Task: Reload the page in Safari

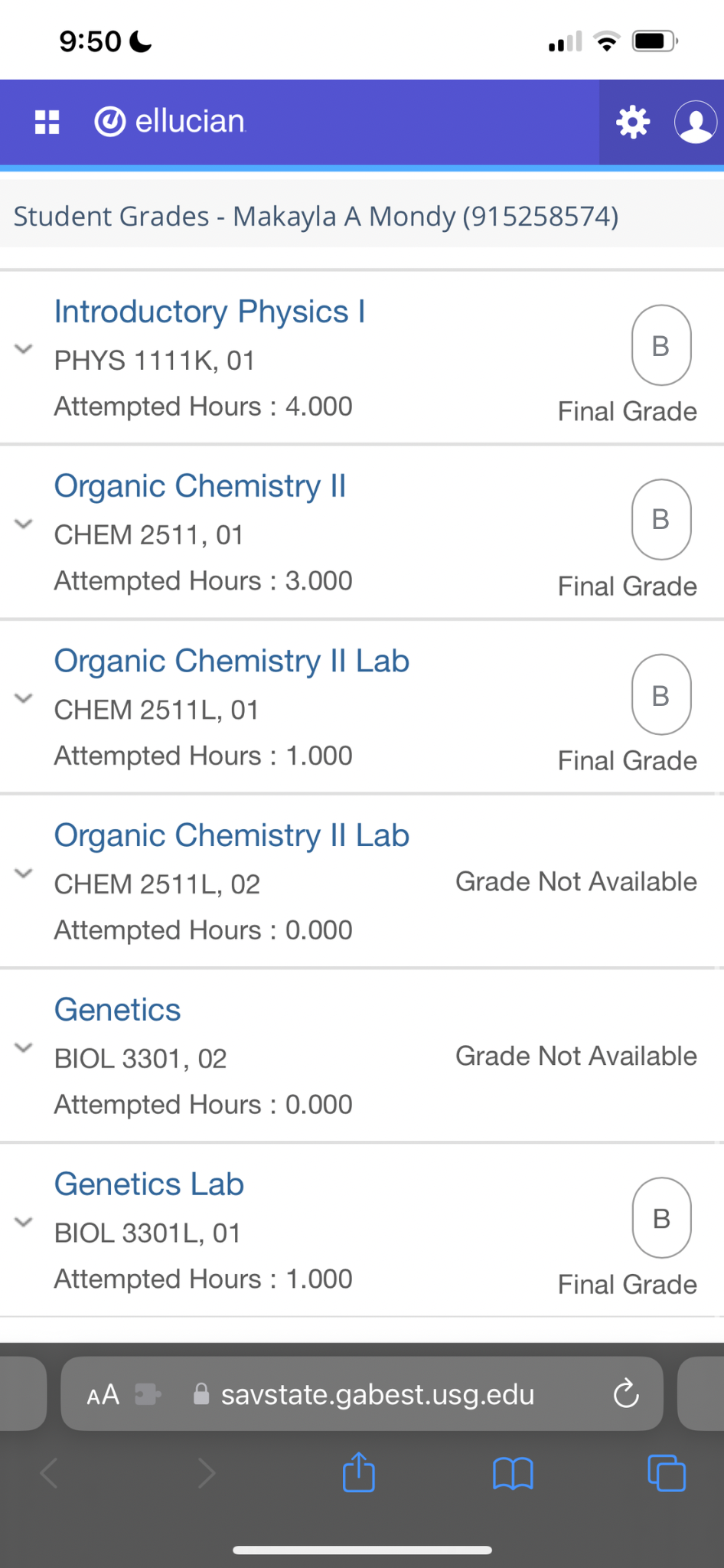Action: click(626, 1394)
